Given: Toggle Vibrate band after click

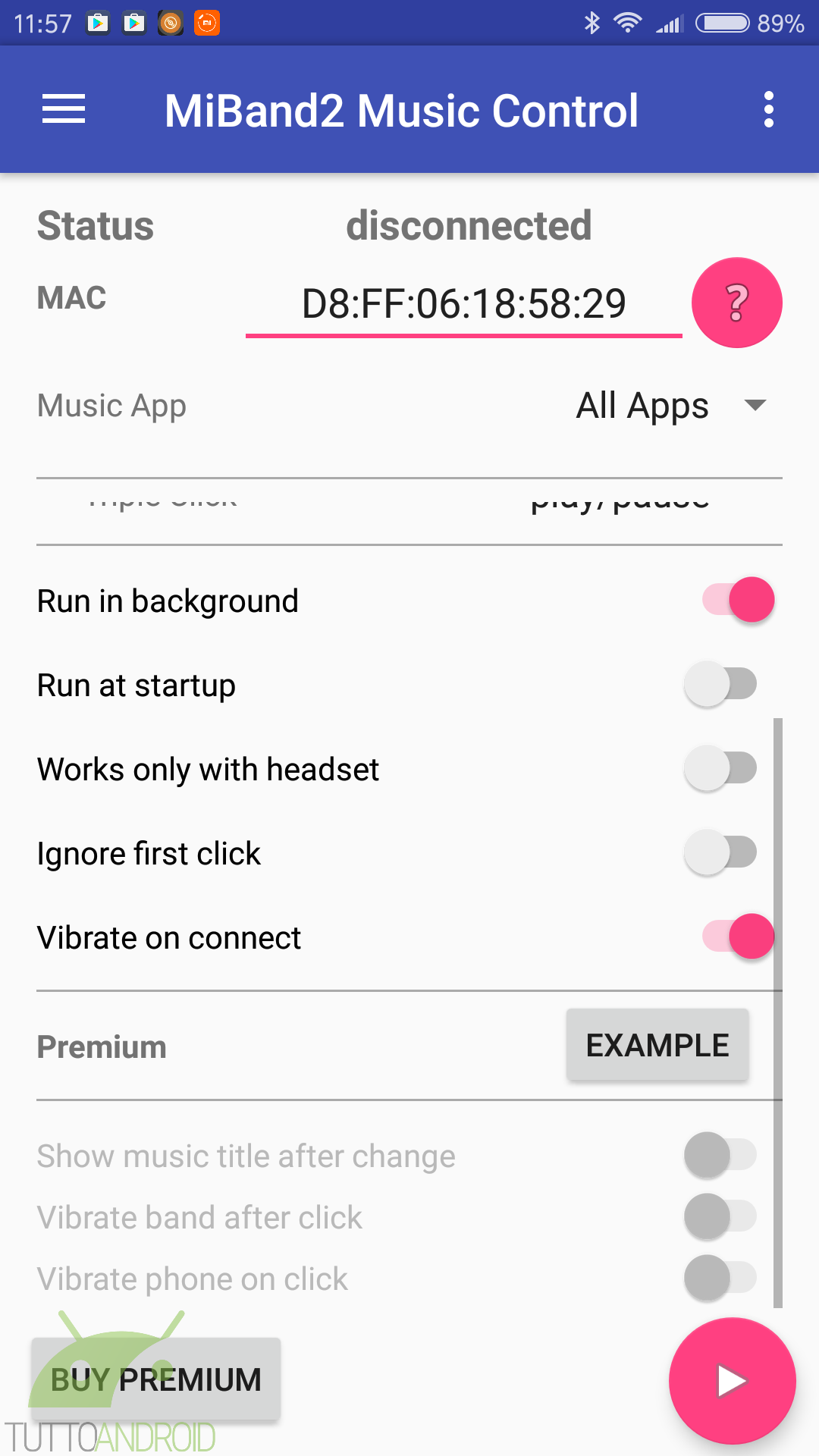Looking at the screenshot, I should point(720,1216).
